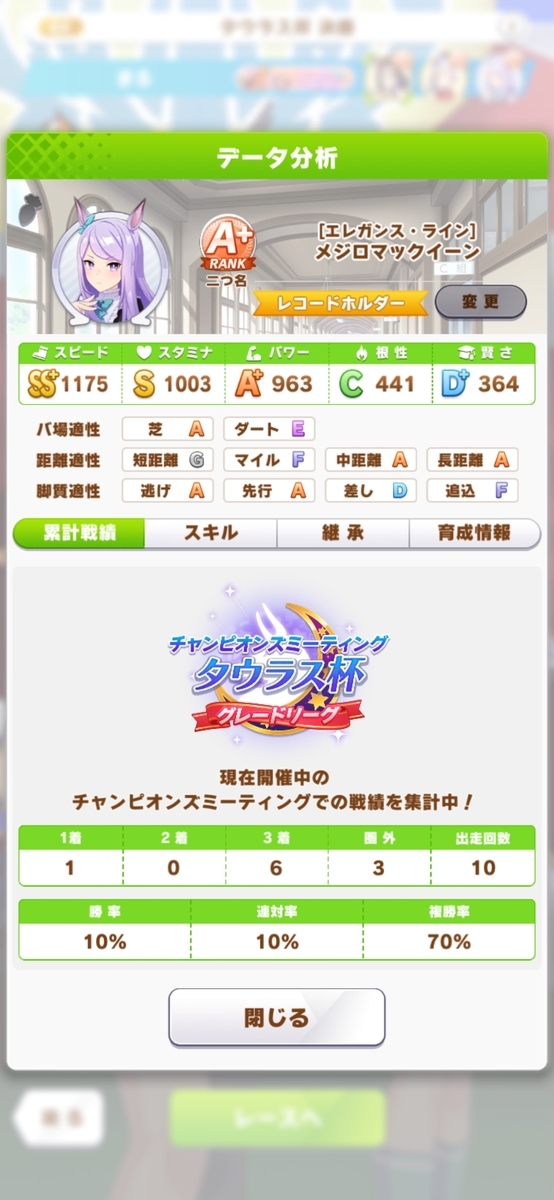Switch to the スキル tab
The width and height of the screenshot is (554, 1200).
tap(211, 532)
